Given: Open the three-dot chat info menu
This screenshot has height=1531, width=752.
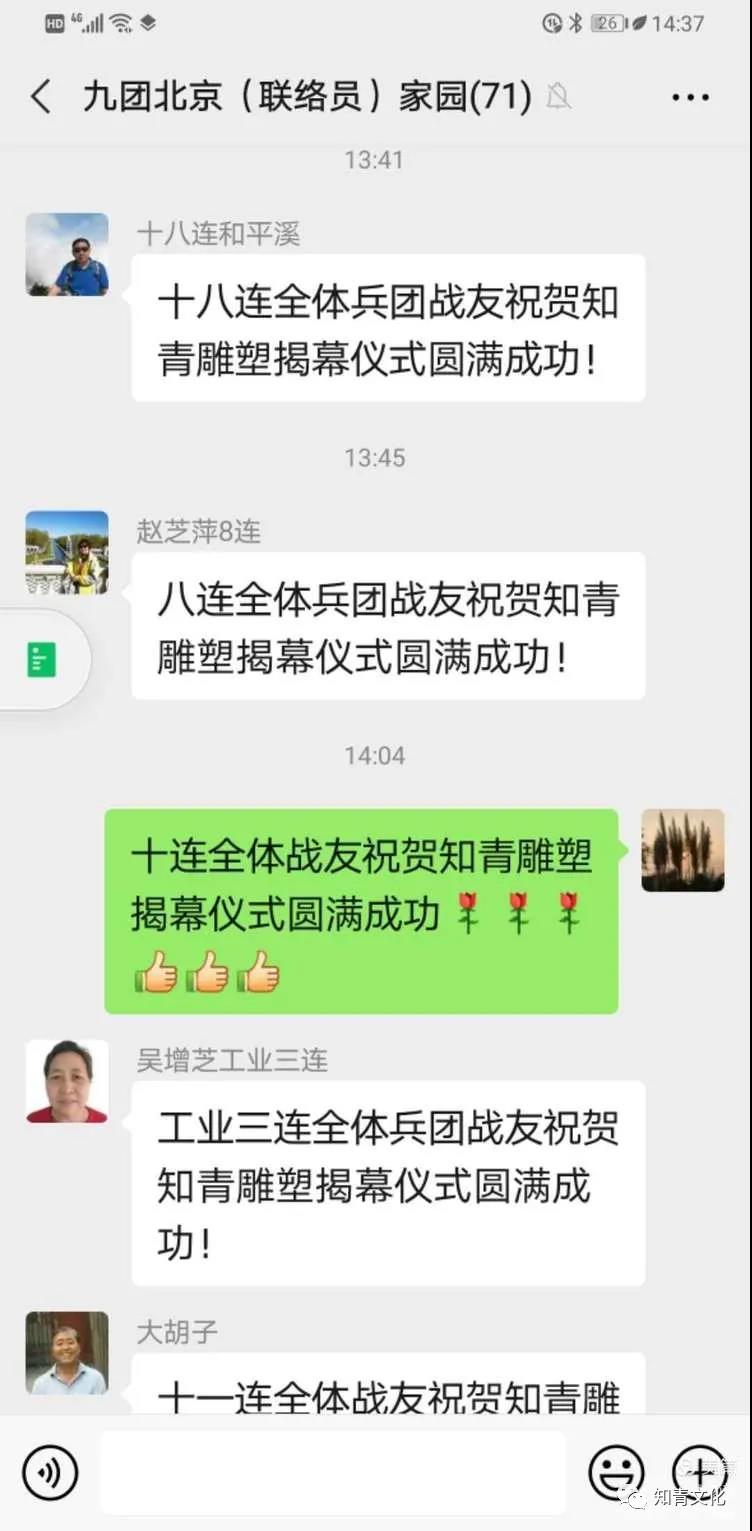Looking at the screenshot, I should [690, 97].
